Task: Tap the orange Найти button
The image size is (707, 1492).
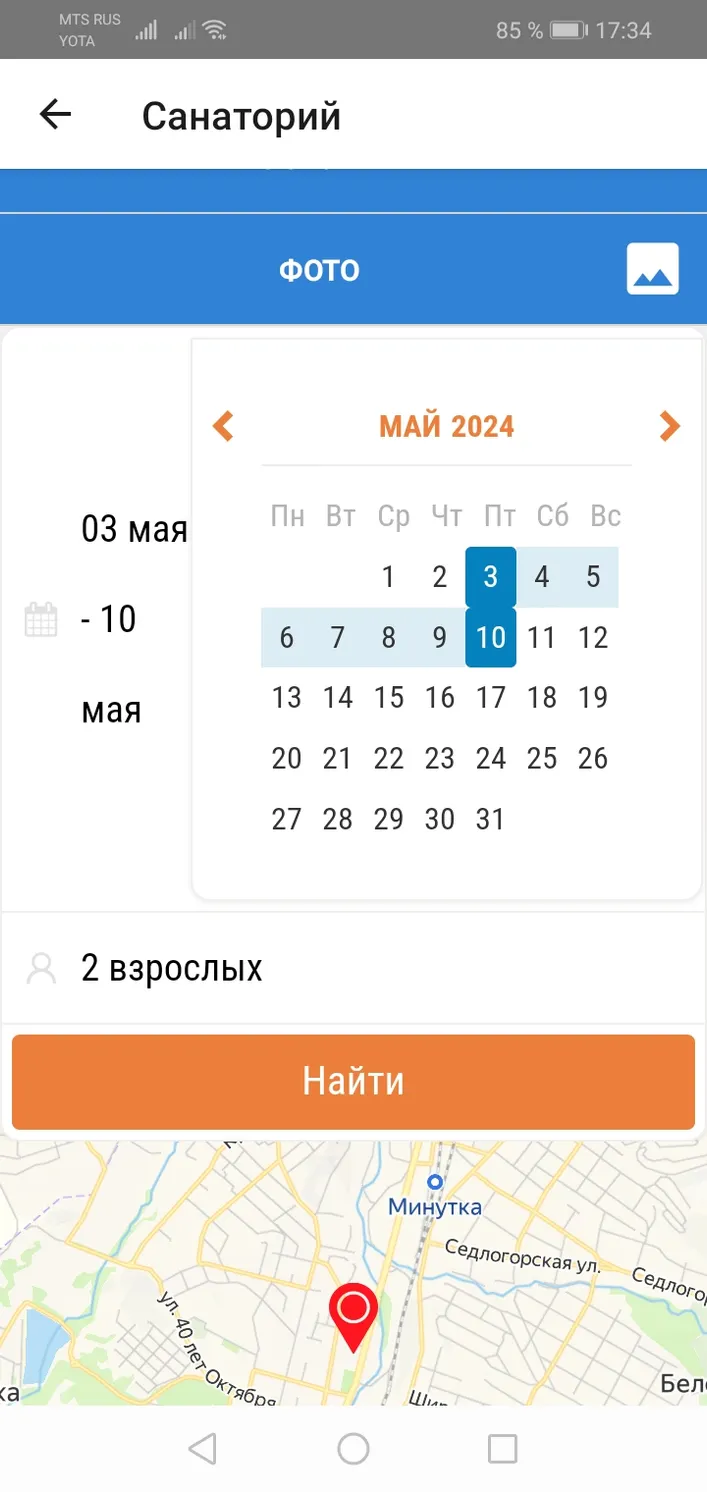Action: (x=353, y=1081)
